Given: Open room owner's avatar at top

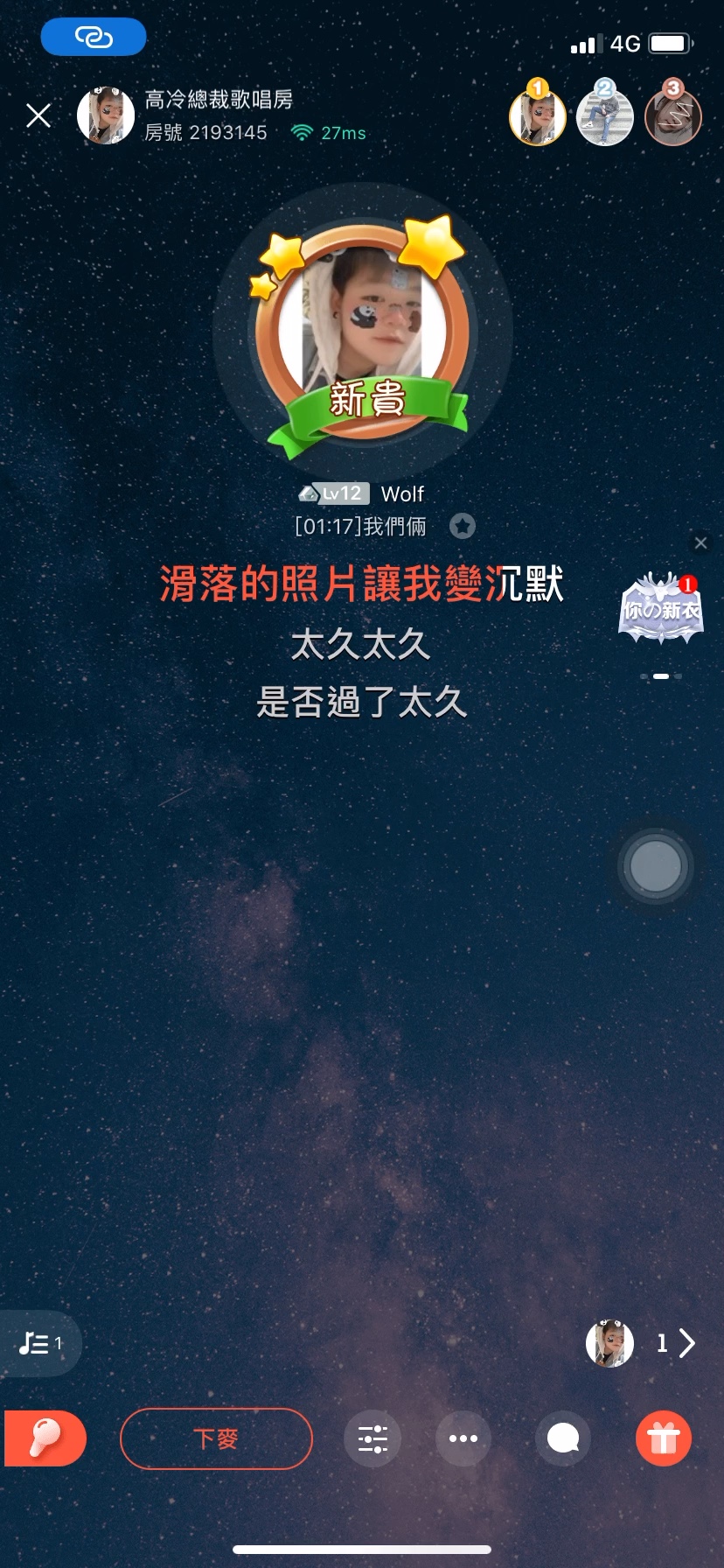Looking at the screenshot, I should (x=106, y=115).
